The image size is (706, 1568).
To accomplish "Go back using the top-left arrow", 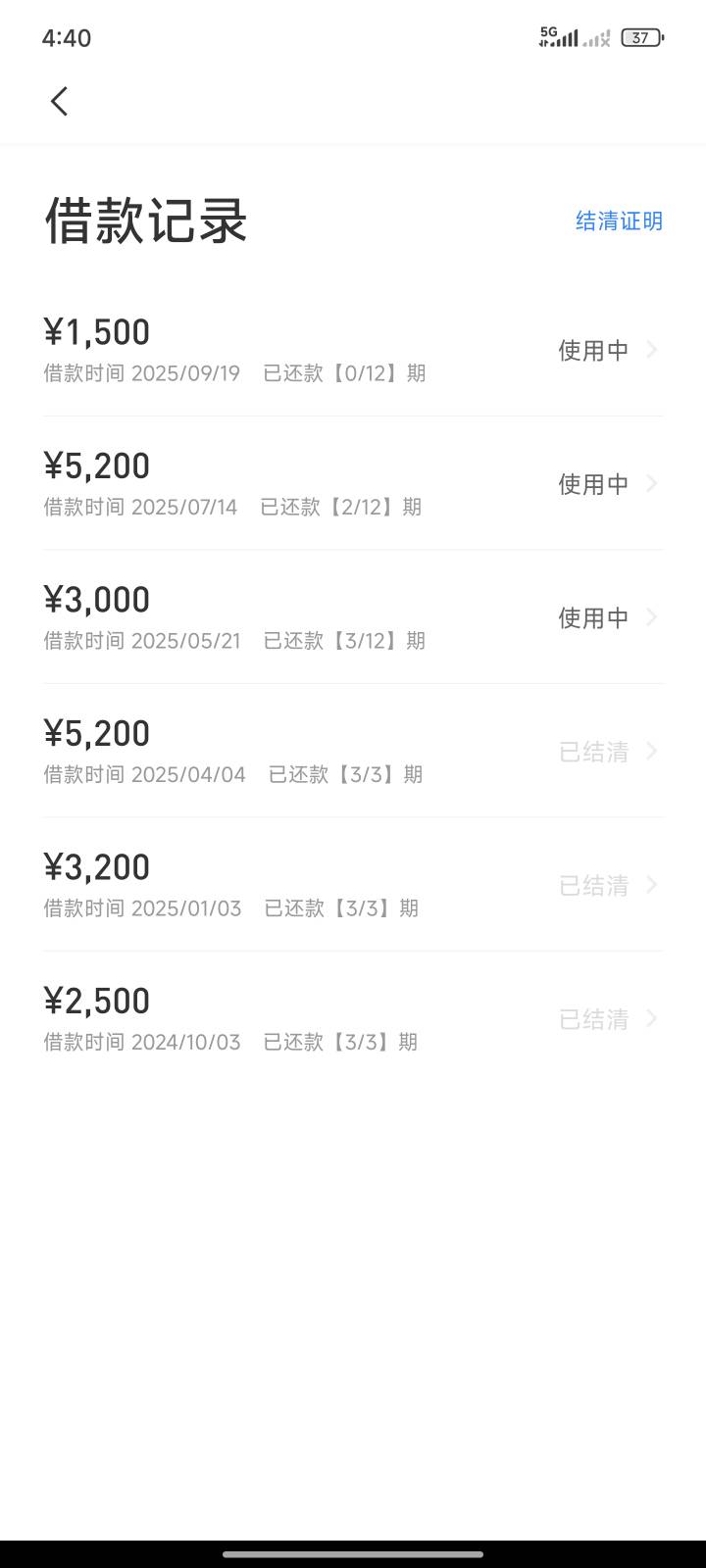I will pos(59,101).
